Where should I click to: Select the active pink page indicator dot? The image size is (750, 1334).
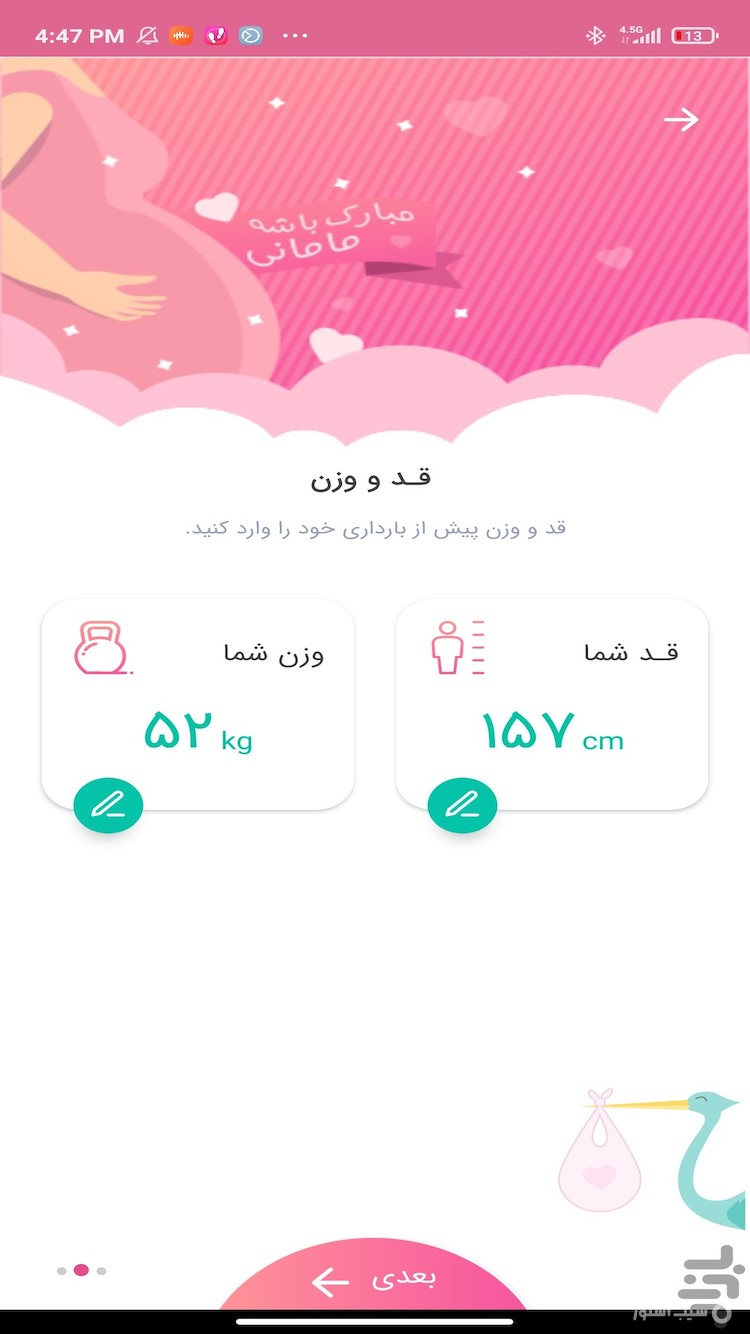[80, 1271]
